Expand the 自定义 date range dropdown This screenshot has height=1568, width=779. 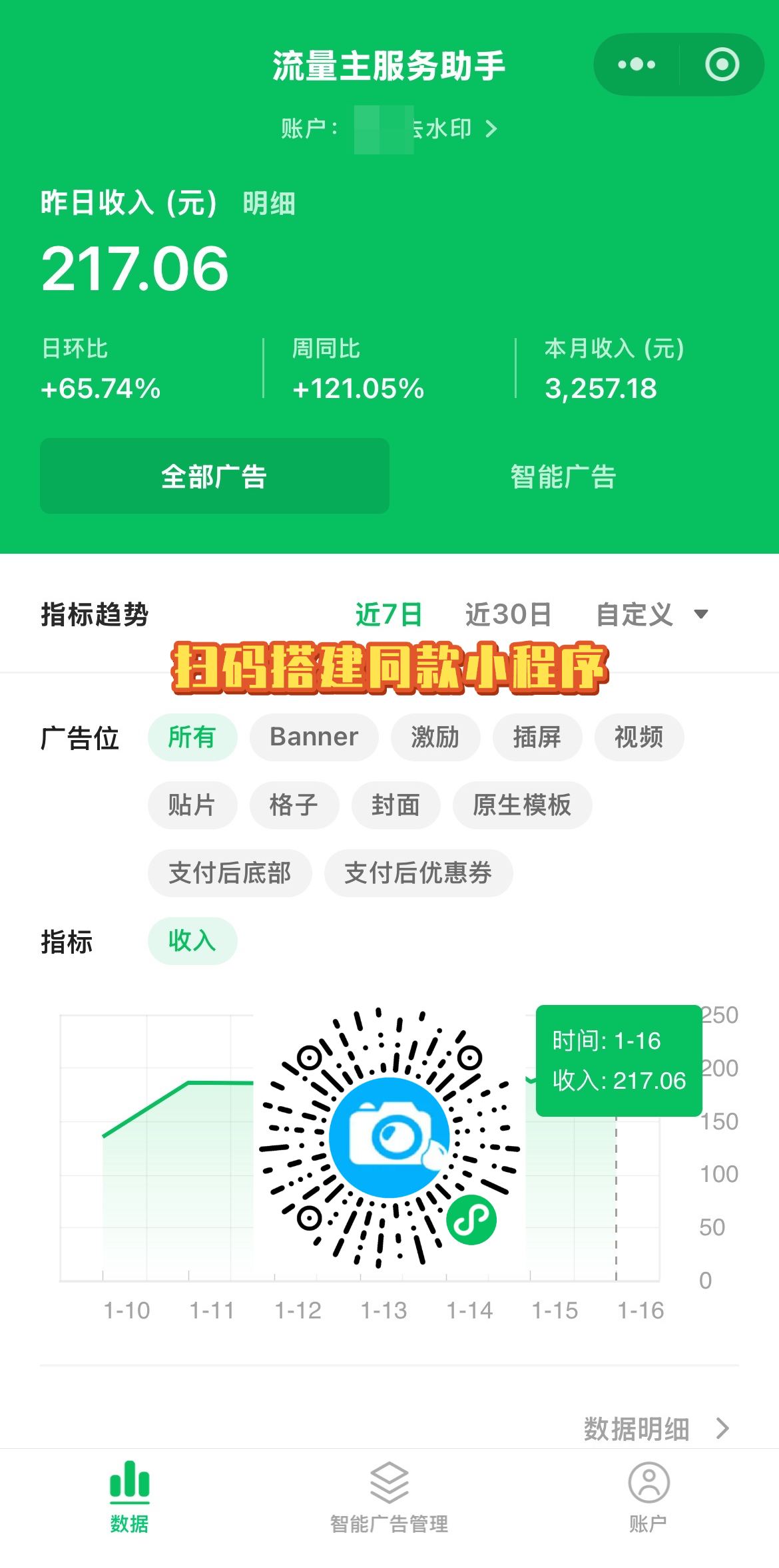pos(651,614)
